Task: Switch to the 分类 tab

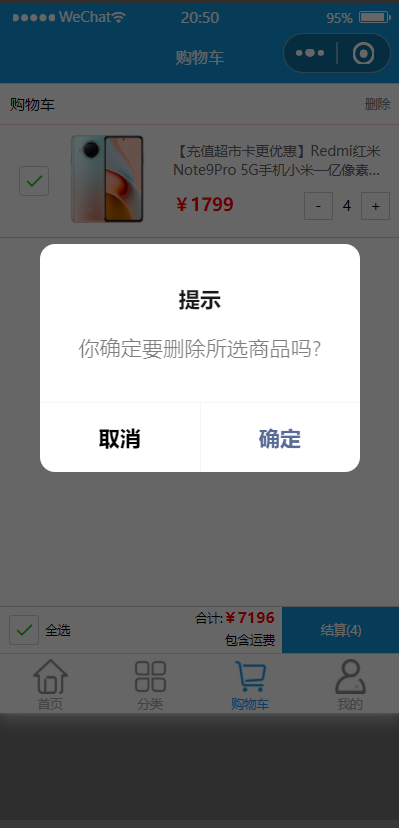Action: [150, 684]
